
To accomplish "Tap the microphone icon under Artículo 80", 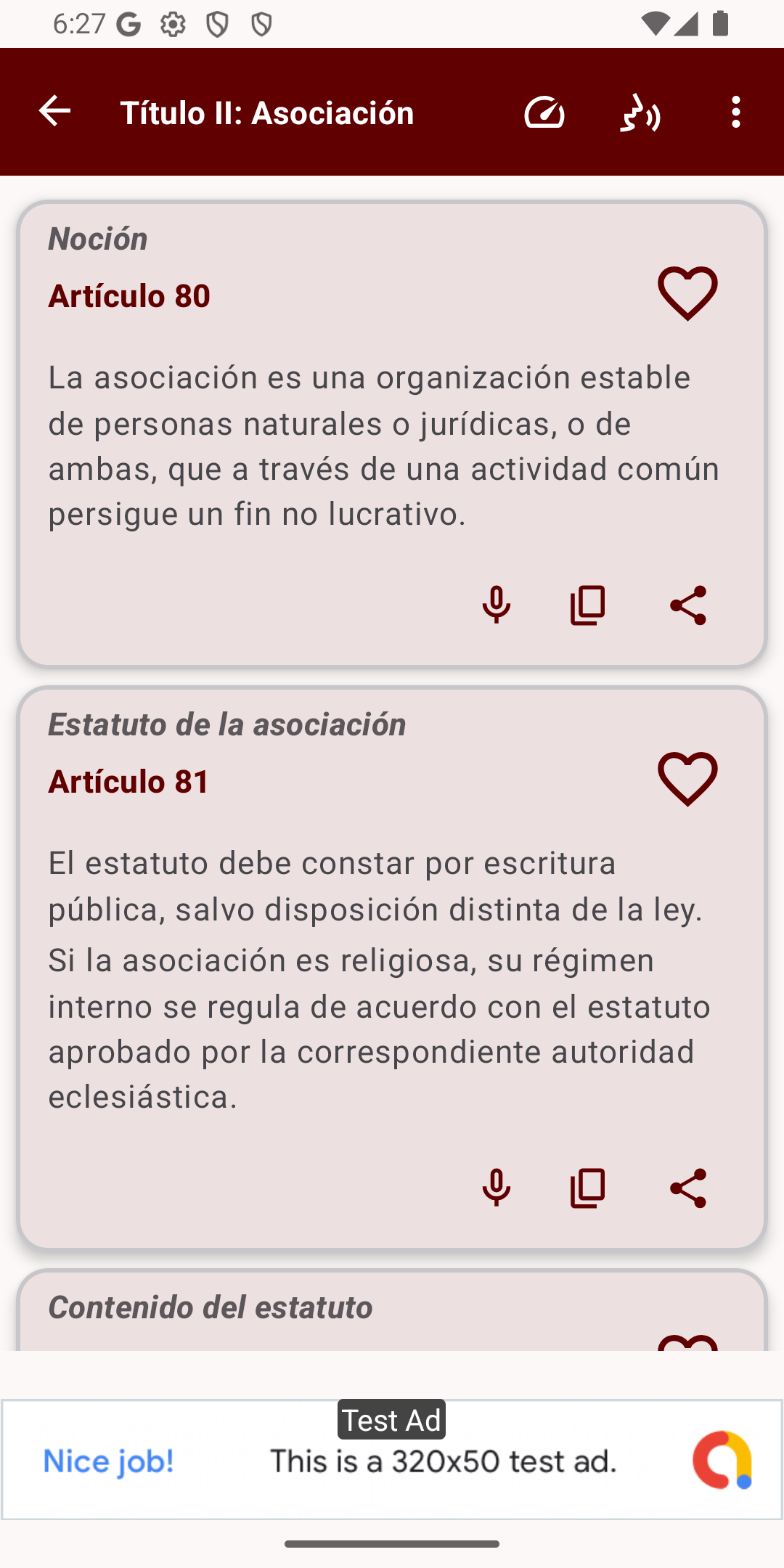I will [497, 605].
